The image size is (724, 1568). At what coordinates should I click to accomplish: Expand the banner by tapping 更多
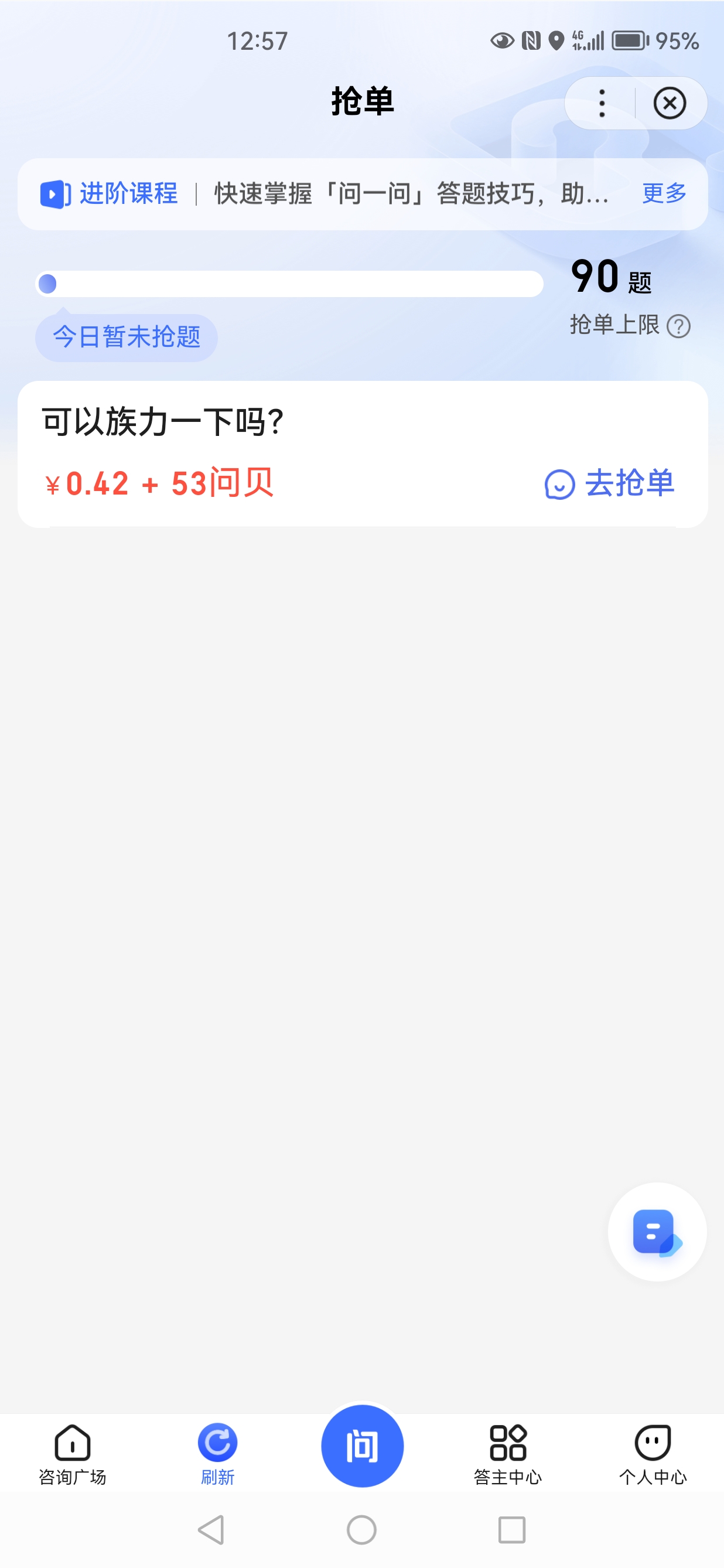663,193
